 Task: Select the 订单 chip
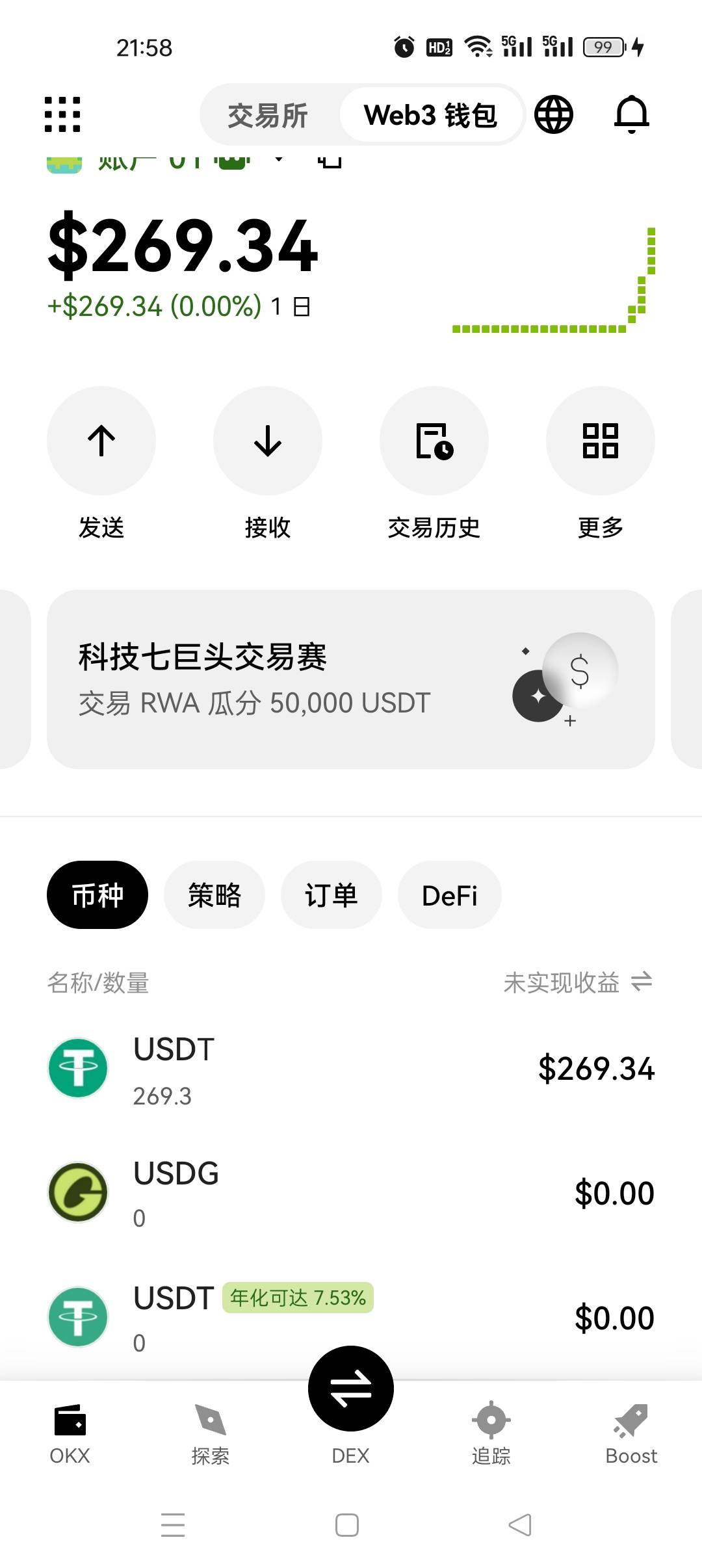point(331,895)
